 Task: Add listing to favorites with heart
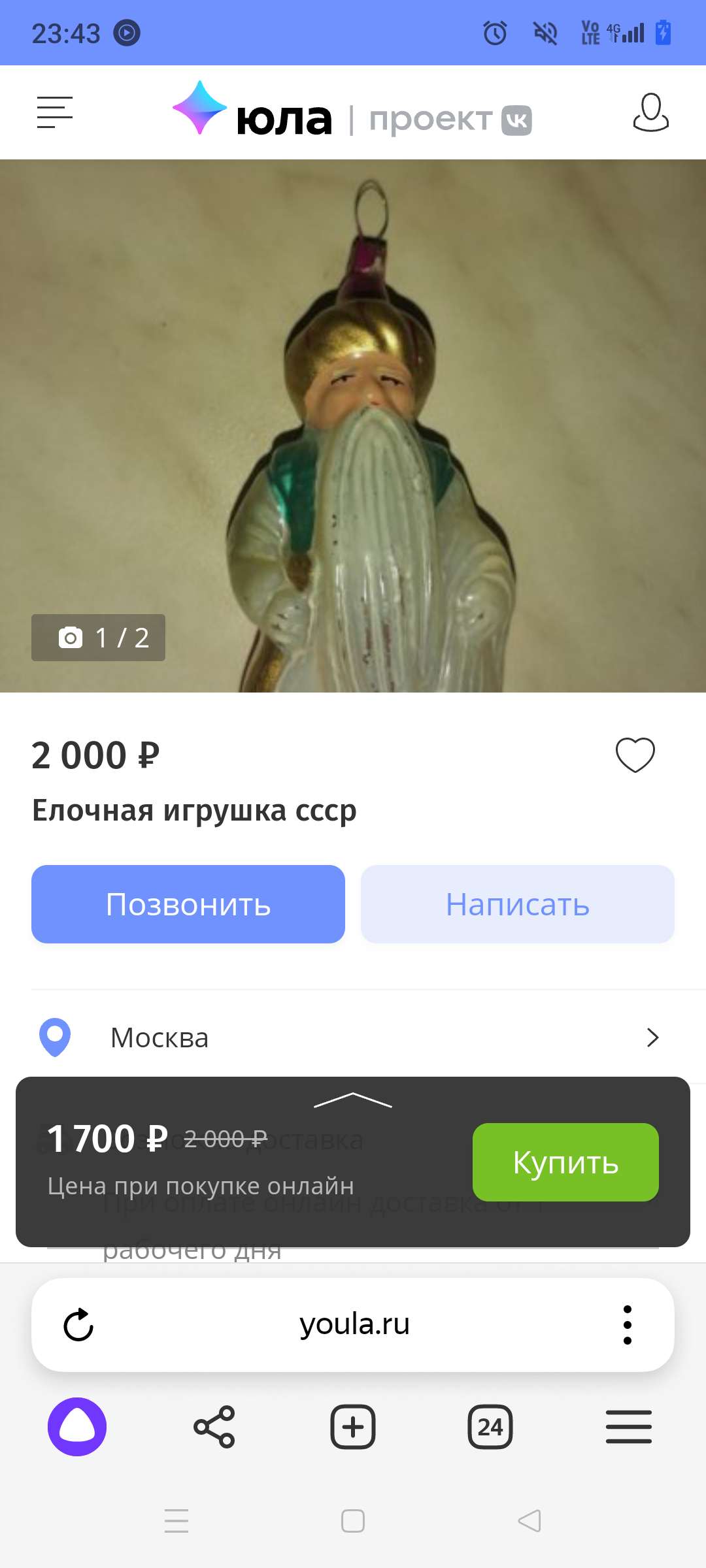pos(635,755)
